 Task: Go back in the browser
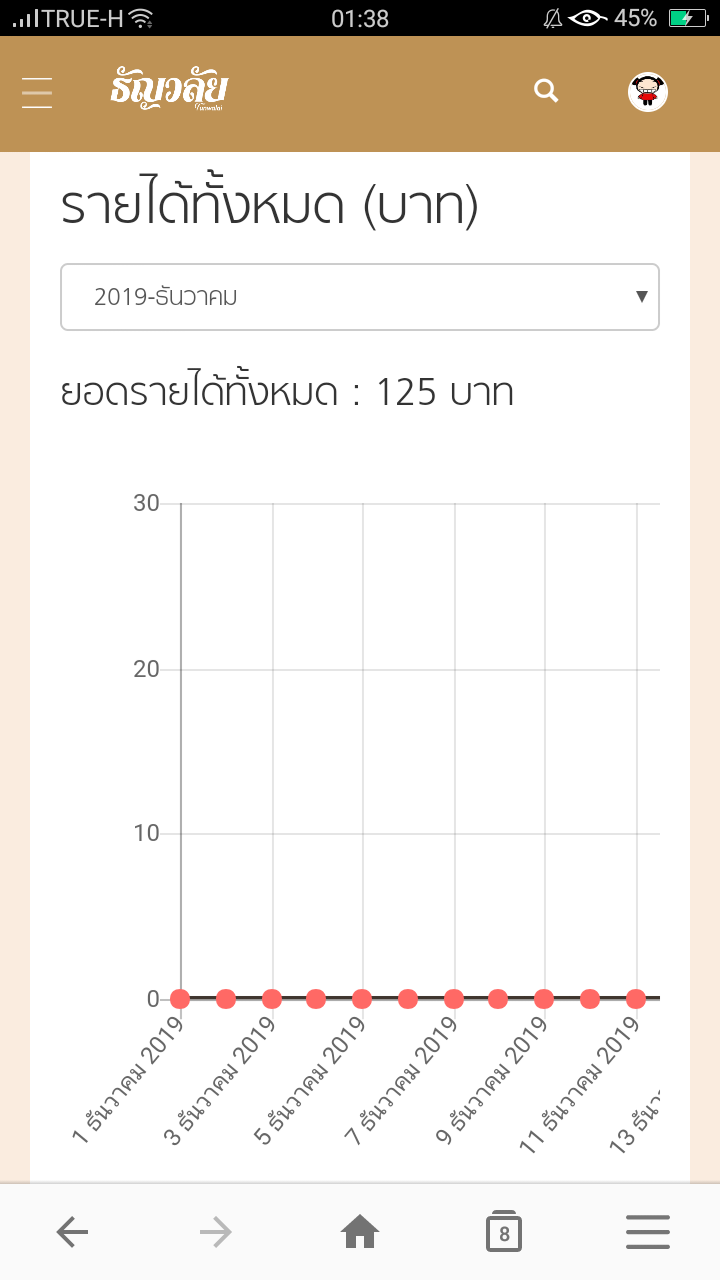click(72, 1233)
